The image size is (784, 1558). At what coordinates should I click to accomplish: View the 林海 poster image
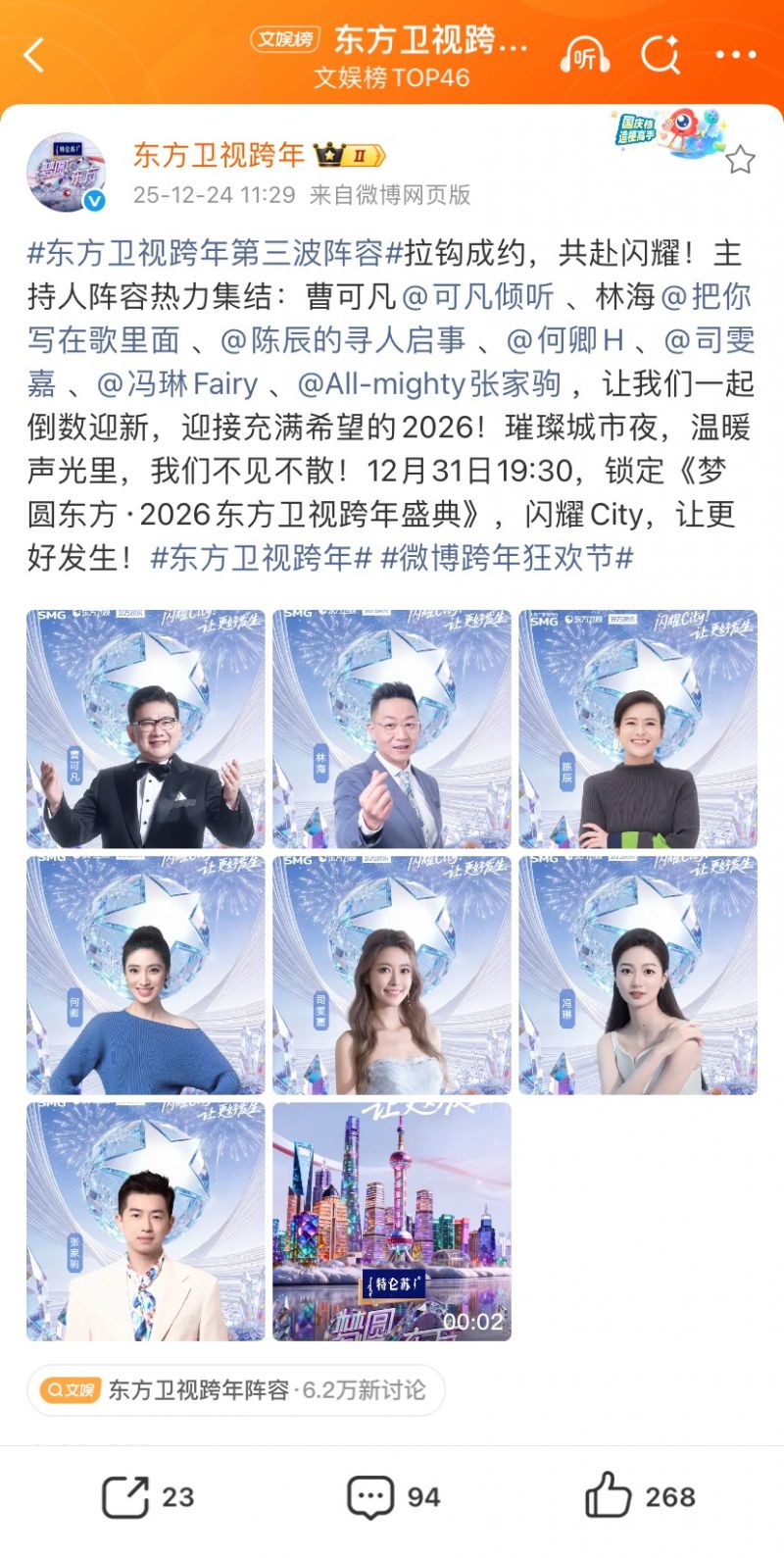(392, 729)
